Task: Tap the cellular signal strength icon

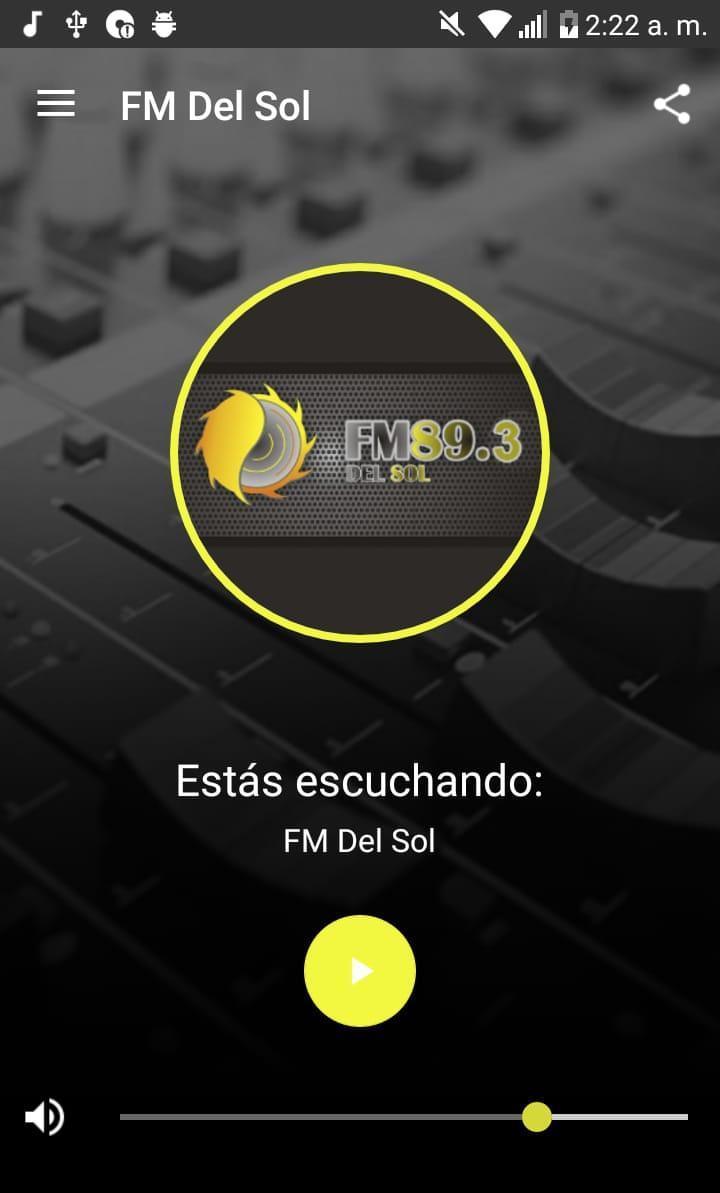Action: click(x=535, y=26)
